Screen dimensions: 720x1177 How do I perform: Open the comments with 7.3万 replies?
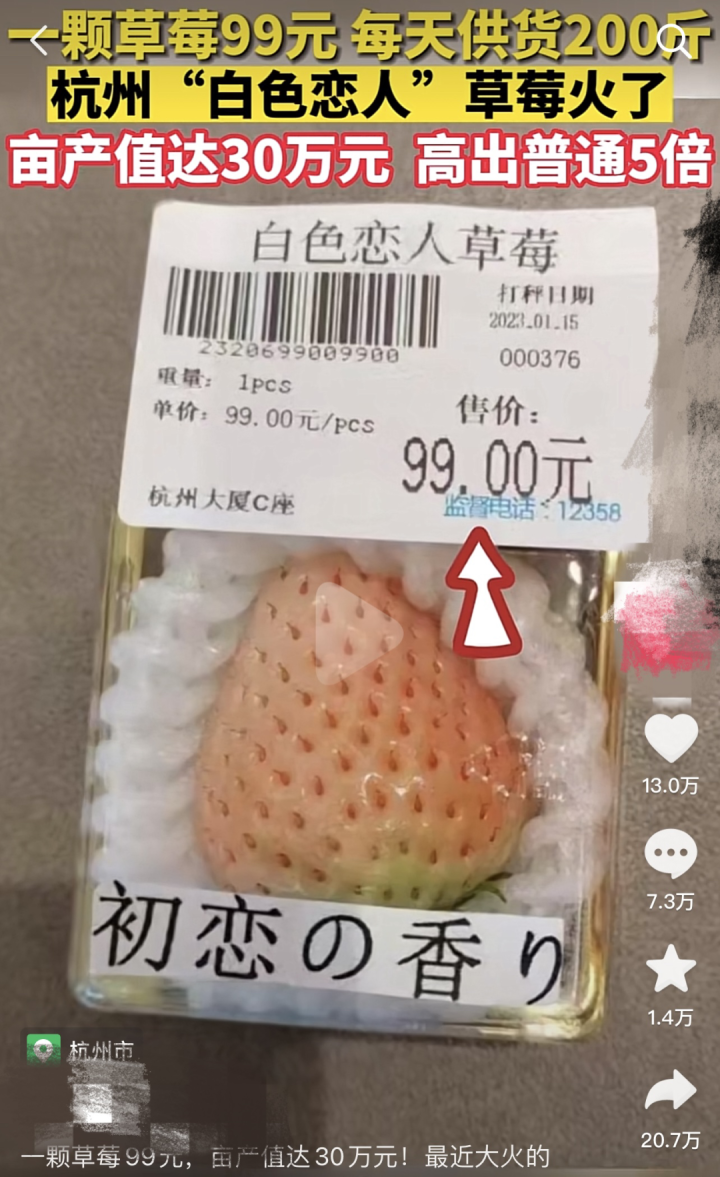point(671,856)
